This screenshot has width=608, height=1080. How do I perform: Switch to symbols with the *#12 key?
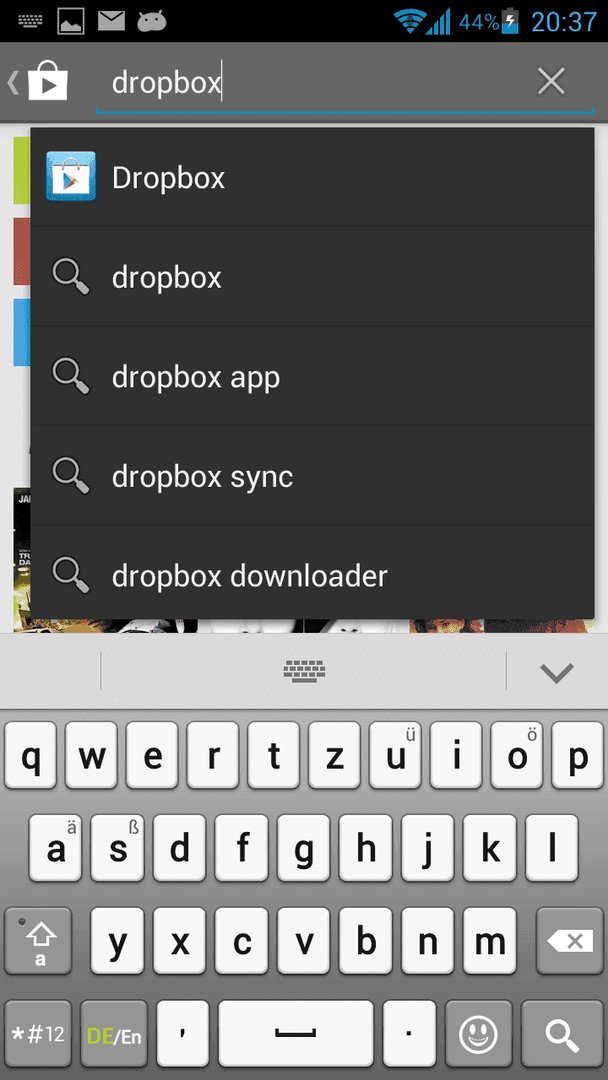[39, 1034]
